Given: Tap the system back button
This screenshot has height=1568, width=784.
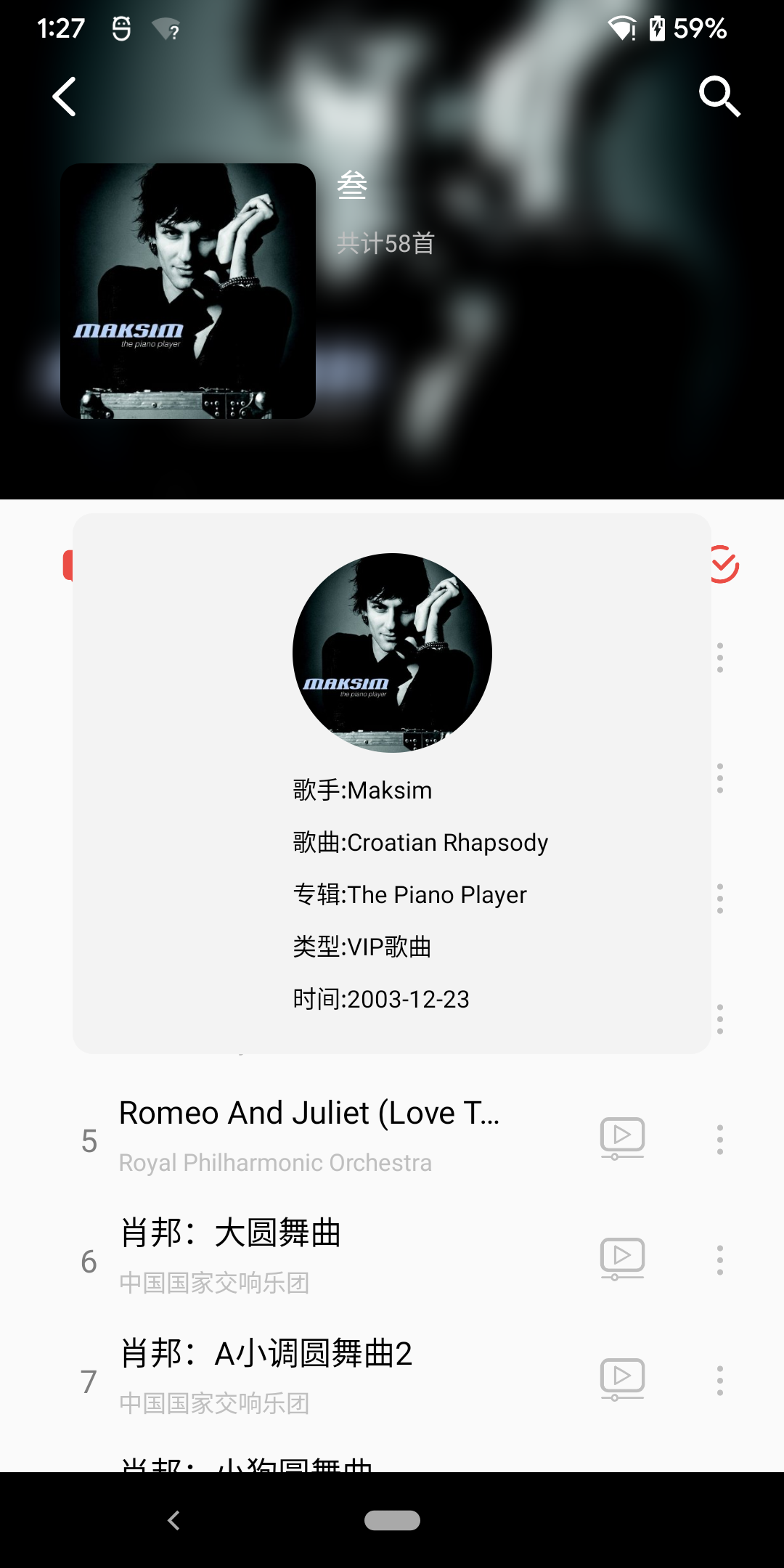Looking at the screenshot, I should pos(173,1520).
